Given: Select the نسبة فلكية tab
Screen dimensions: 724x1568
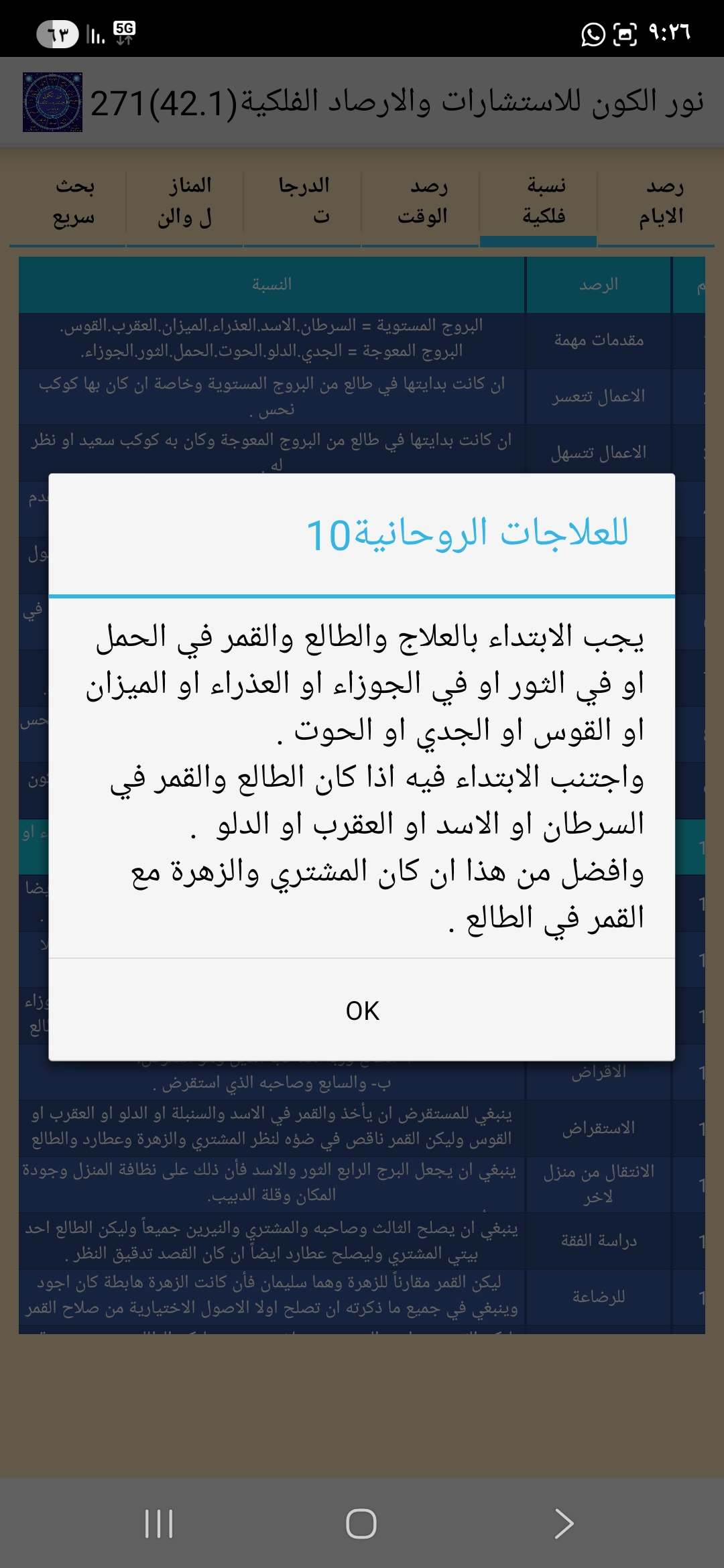Looking at the screenshot, I should click(x=544, y=201).
